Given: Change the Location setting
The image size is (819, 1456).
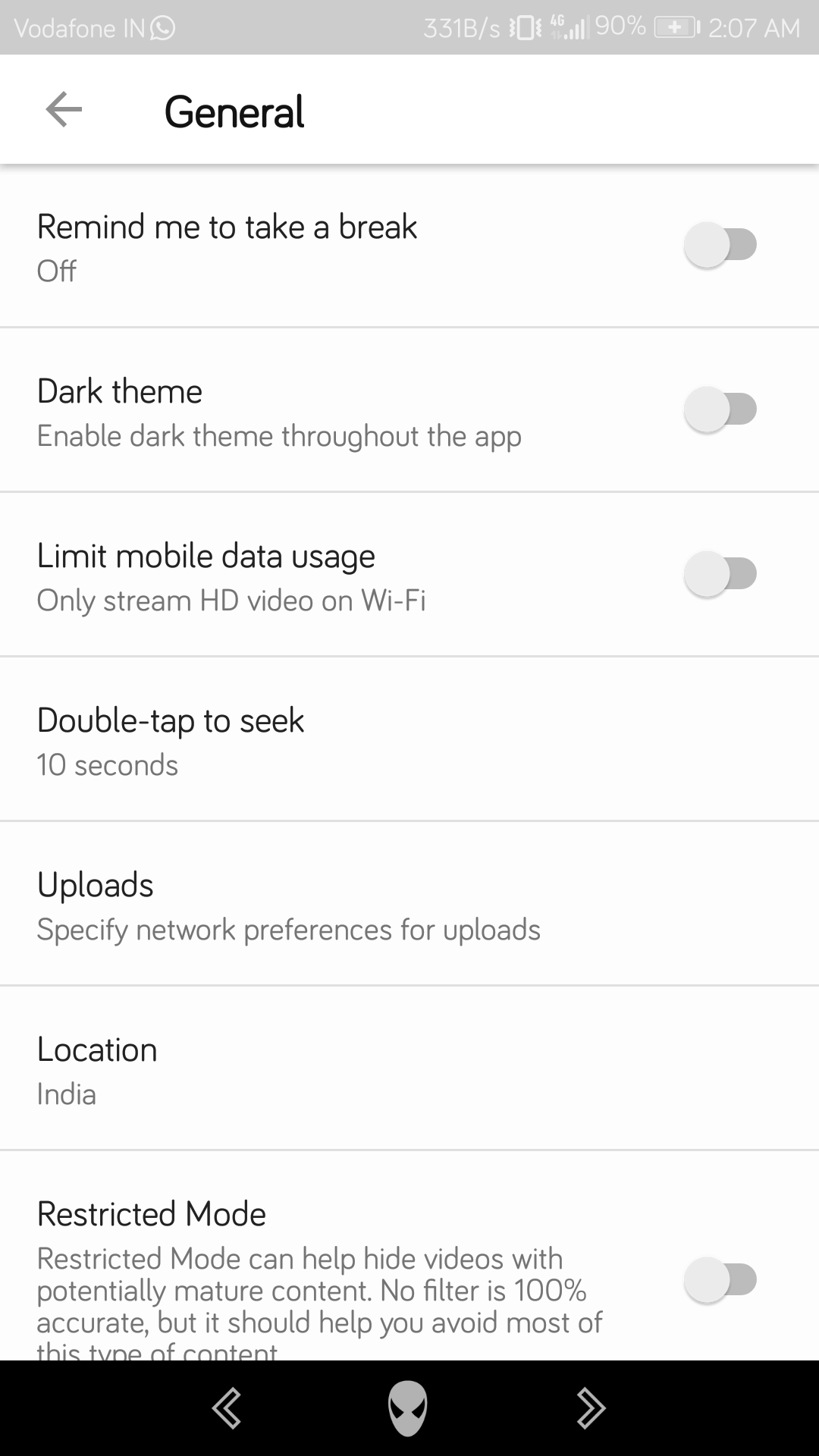Looking at the screenshot, I should [x=409, y=1068].
